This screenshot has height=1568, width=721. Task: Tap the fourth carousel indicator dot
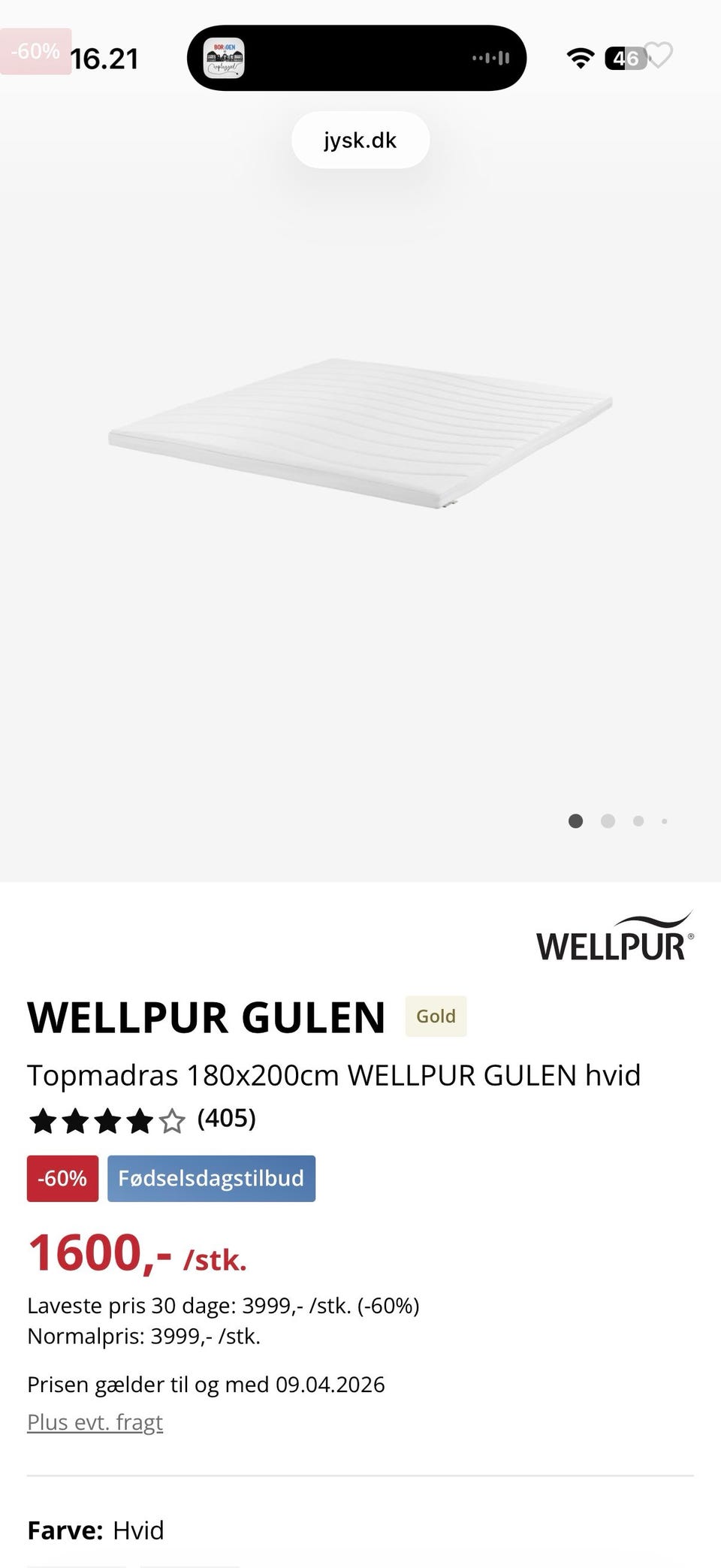664,822
